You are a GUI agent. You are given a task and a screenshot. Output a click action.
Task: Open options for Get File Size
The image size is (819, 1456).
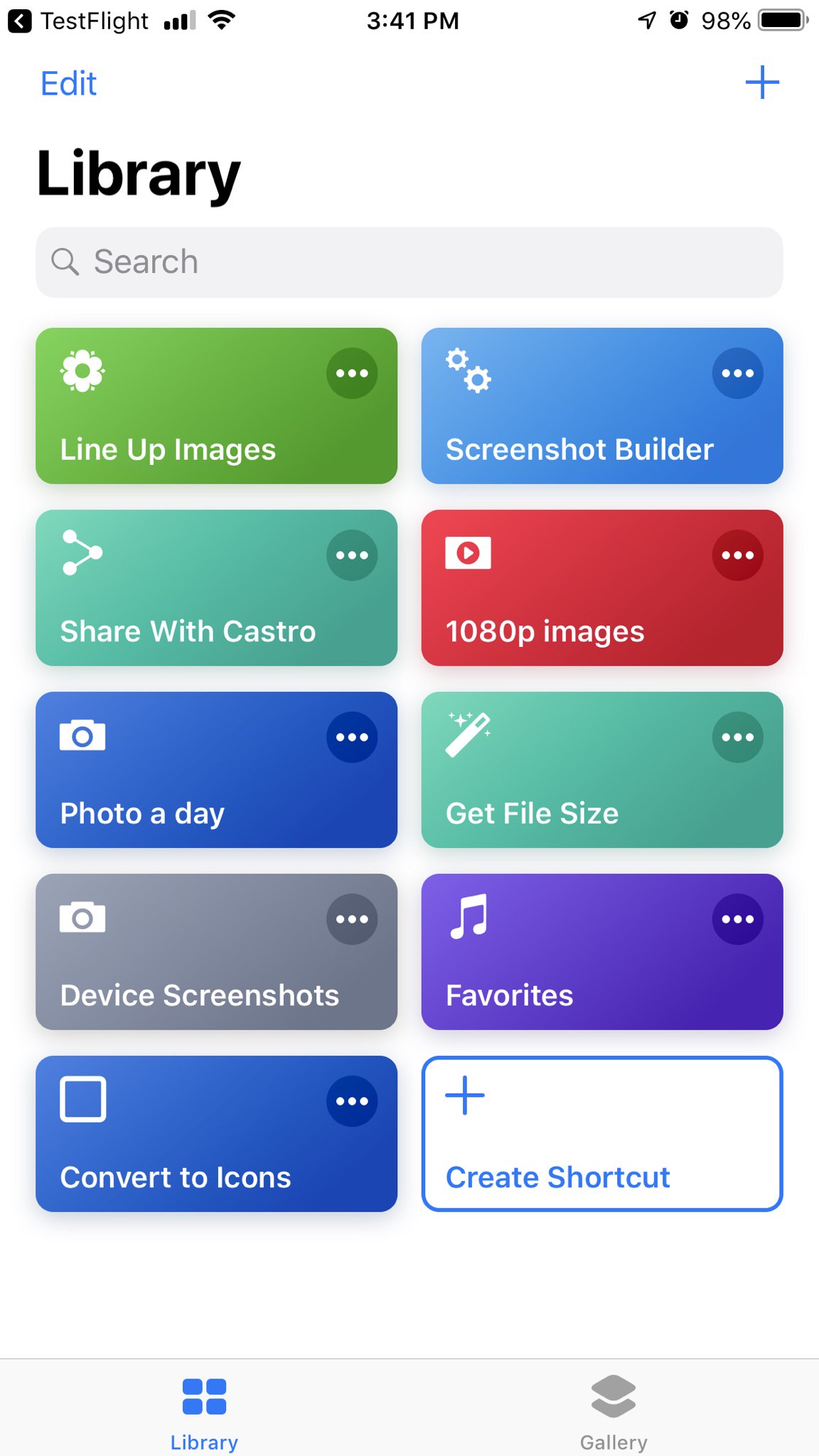click(737, 737)
